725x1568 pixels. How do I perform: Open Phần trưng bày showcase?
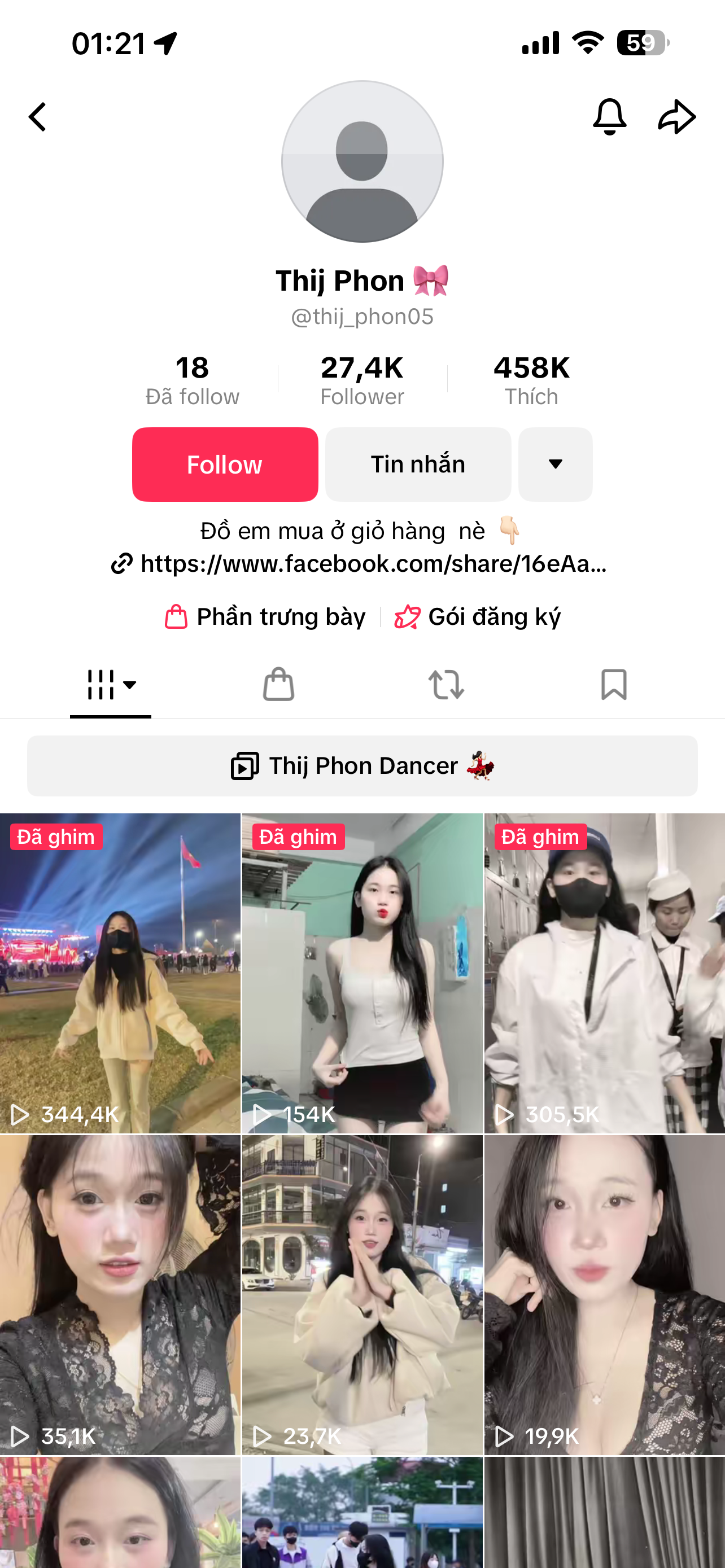tap(265, 616)
